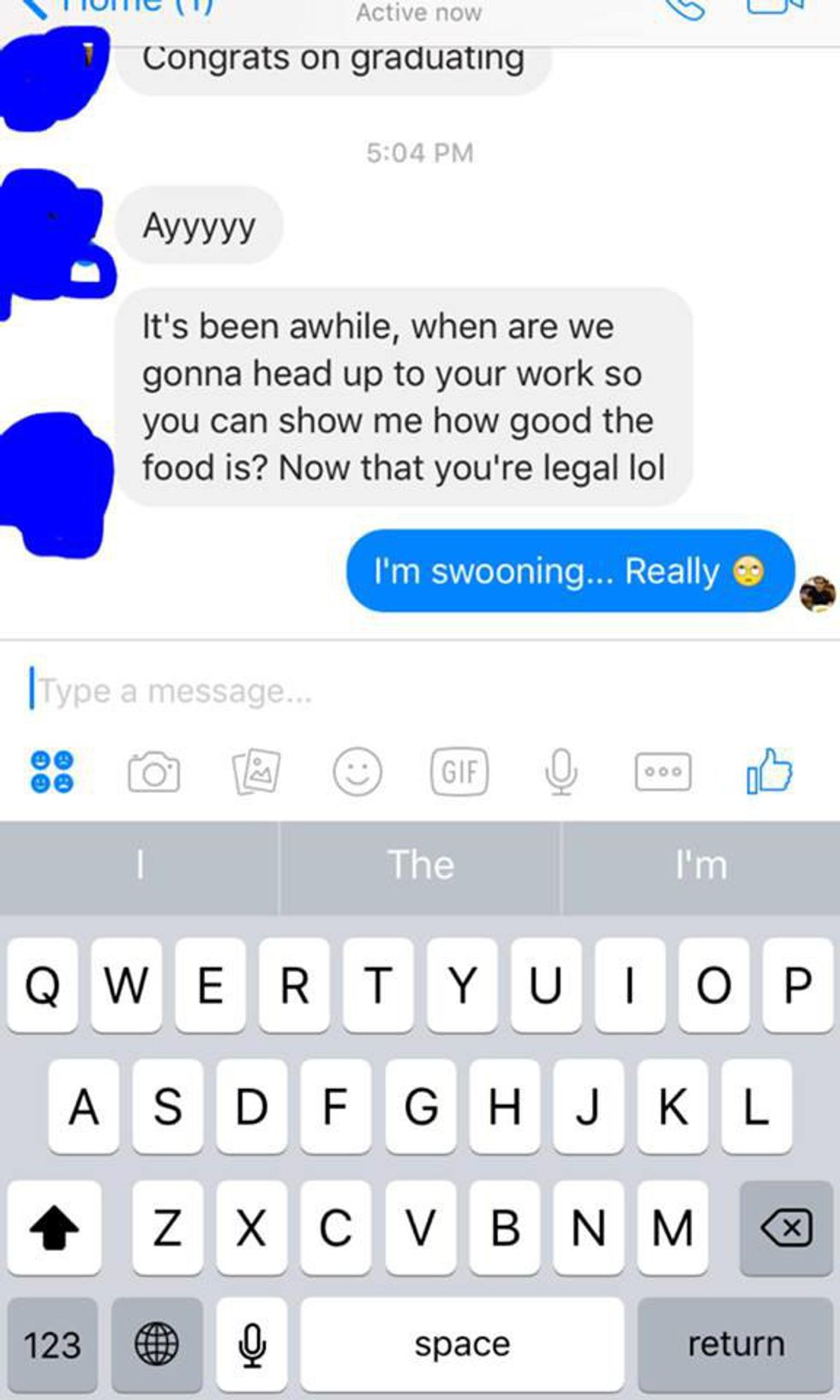
Task: Go back to Home chat list
Action: [x=111, y=7]
